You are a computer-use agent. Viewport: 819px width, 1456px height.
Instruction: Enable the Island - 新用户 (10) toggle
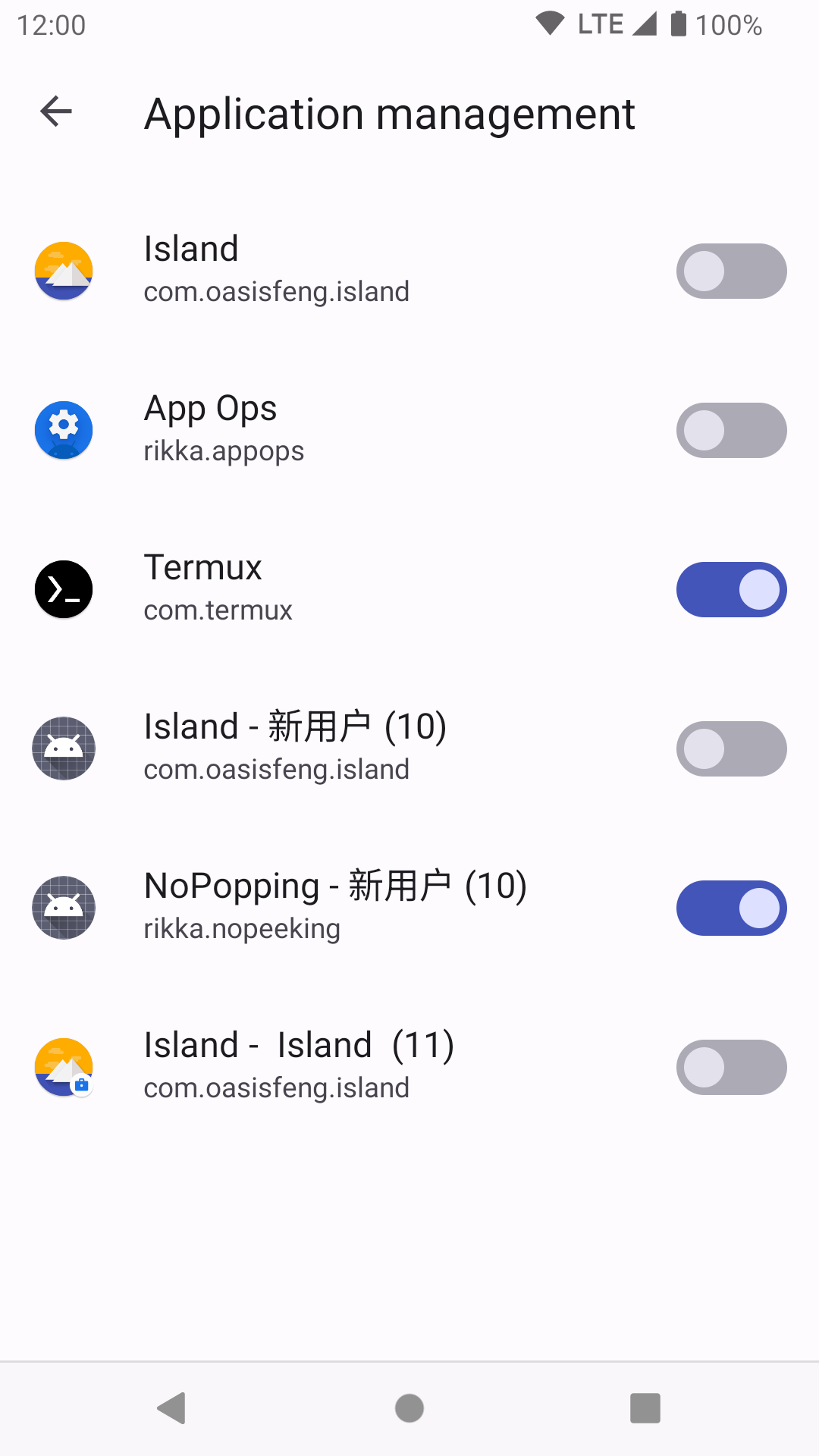[x=731, y=748]
